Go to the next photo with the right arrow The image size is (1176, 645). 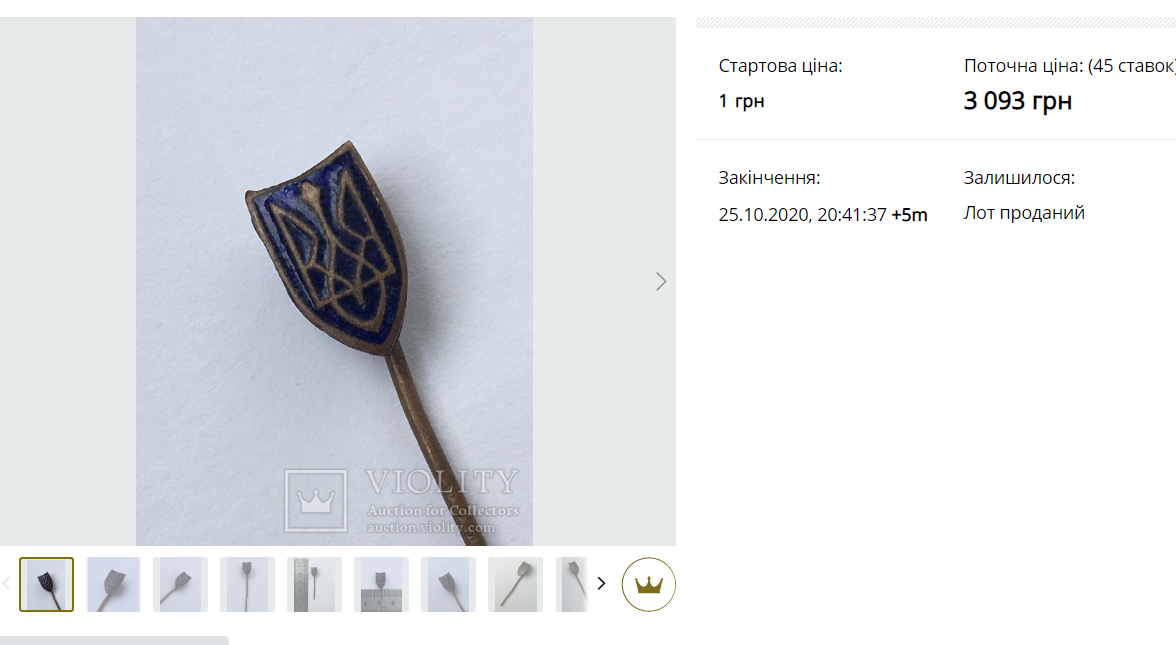pos(660,282)
